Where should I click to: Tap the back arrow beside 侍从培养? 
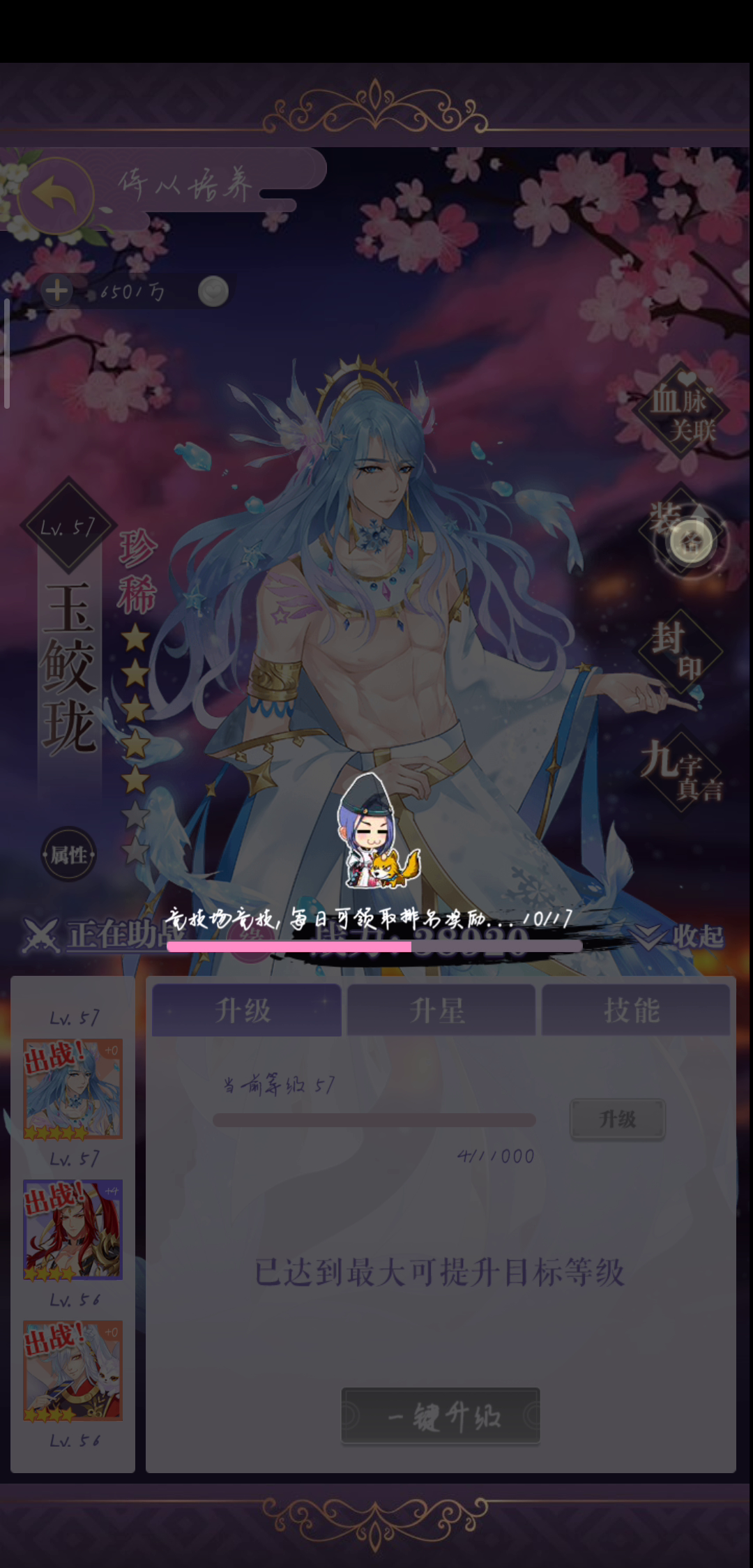pos(56,196)
